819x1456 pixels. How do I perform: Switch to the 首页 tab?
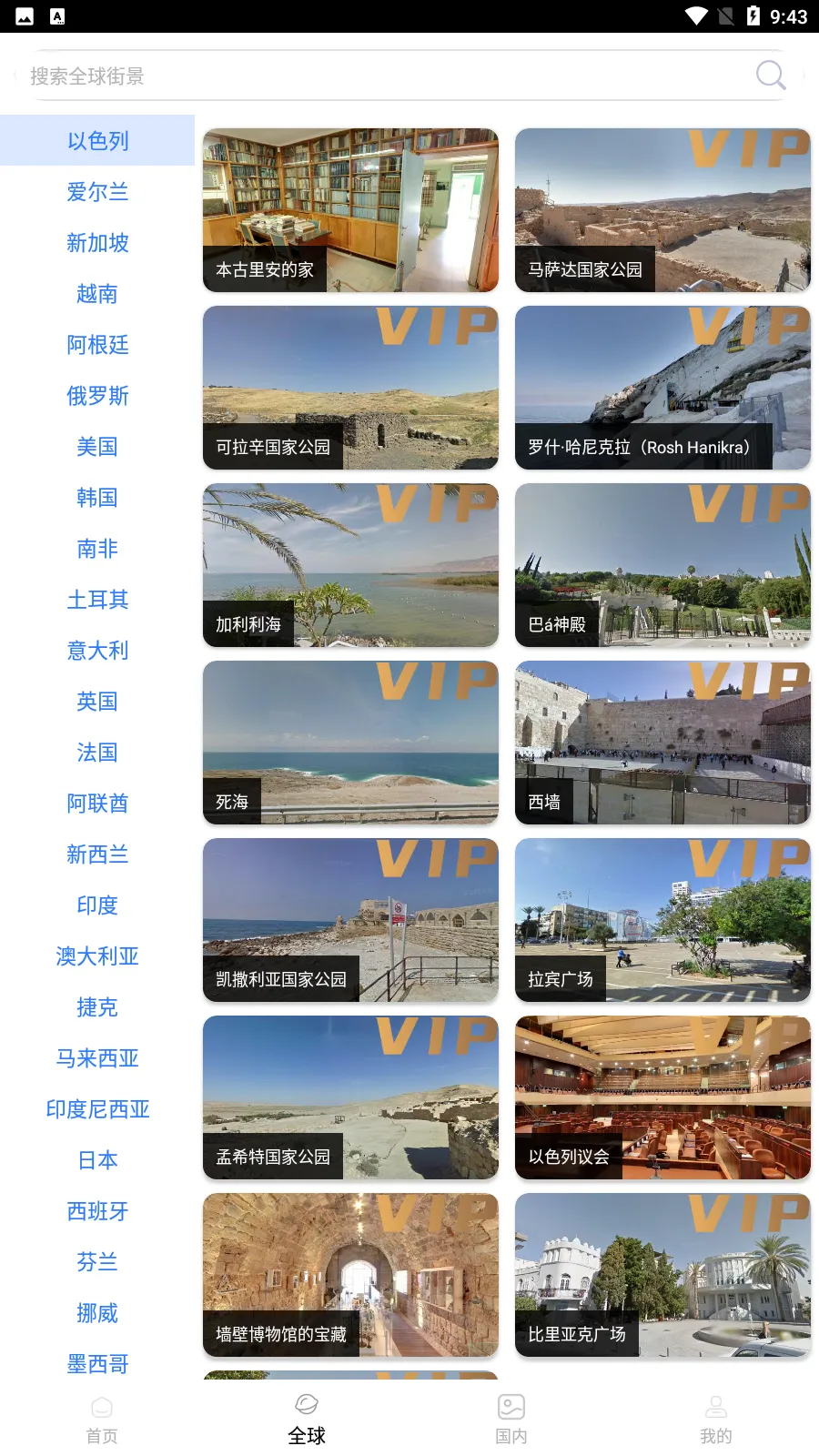point(102,1420)
